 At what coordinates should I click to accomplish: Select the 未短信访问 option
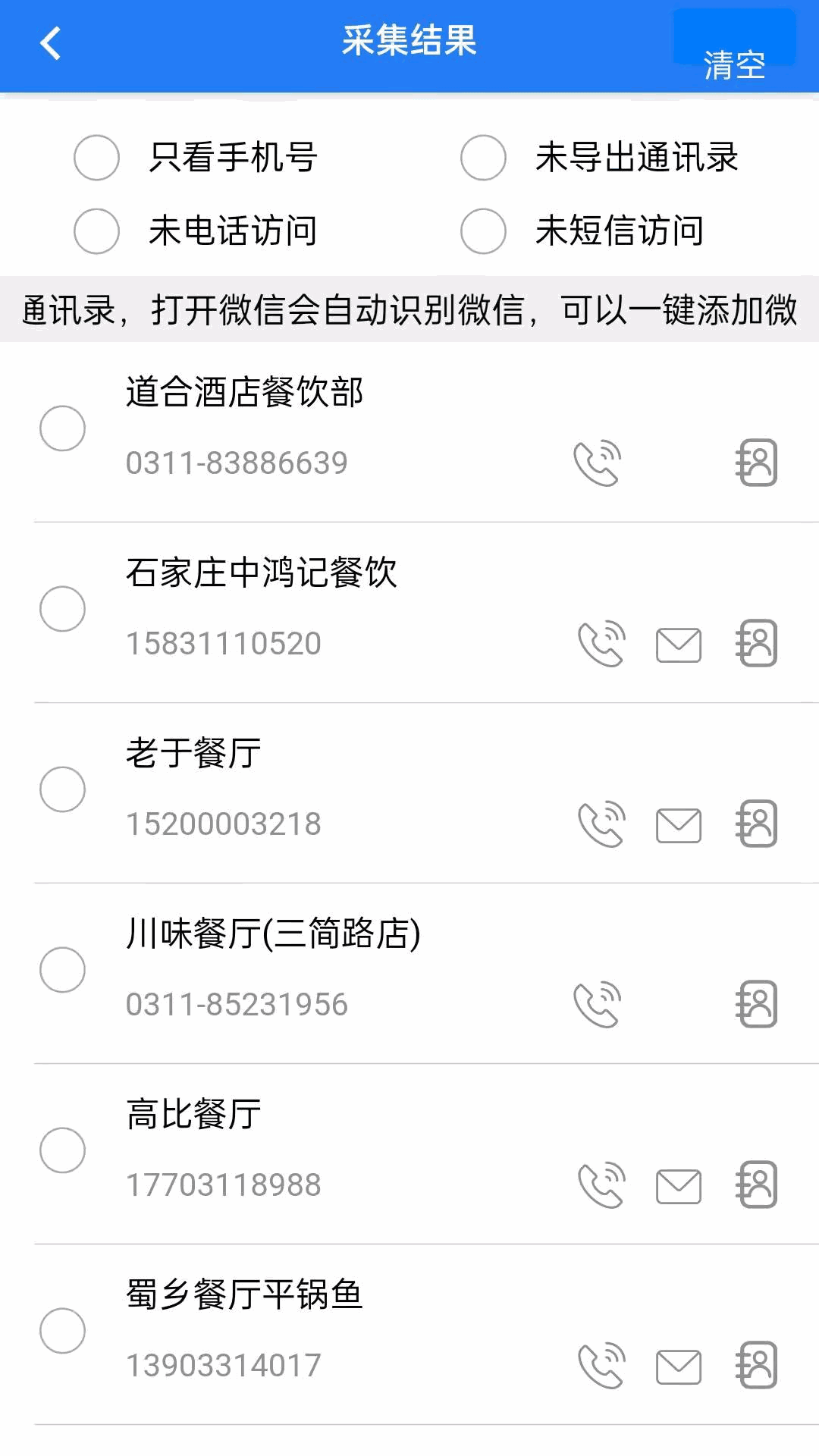point(482,232)
